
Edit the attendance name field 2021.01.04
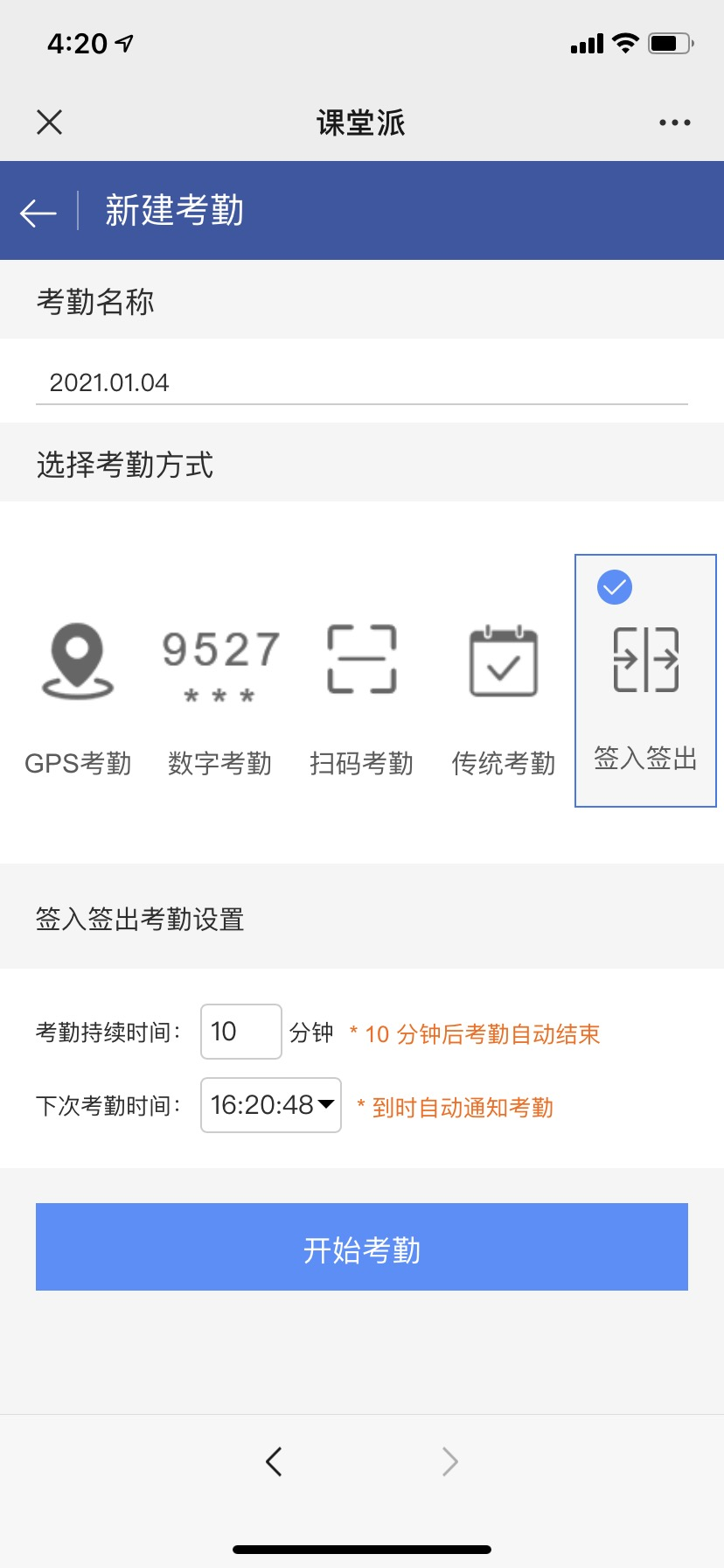click(361, 383)
